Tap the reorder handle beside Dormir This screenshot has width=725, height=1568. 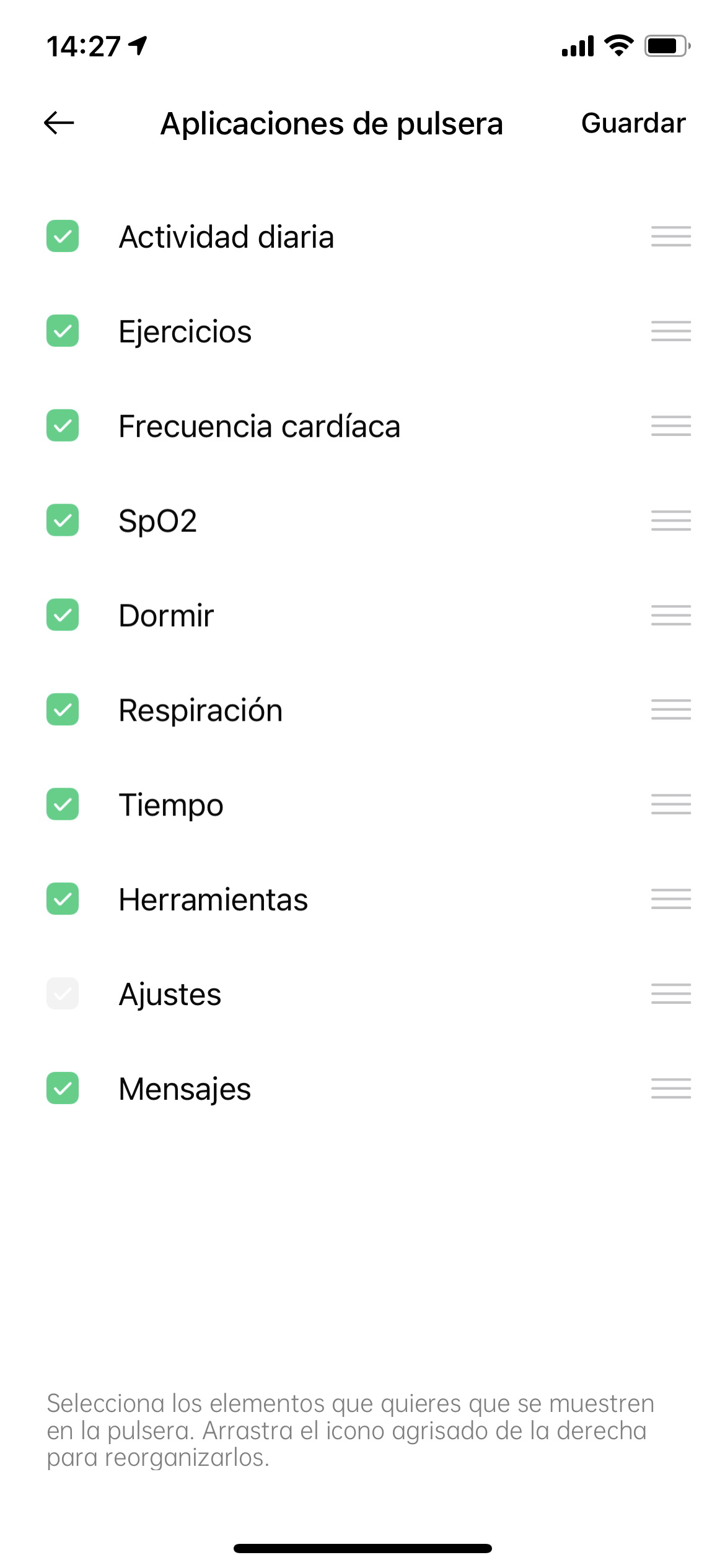click(x=671, y=615)
